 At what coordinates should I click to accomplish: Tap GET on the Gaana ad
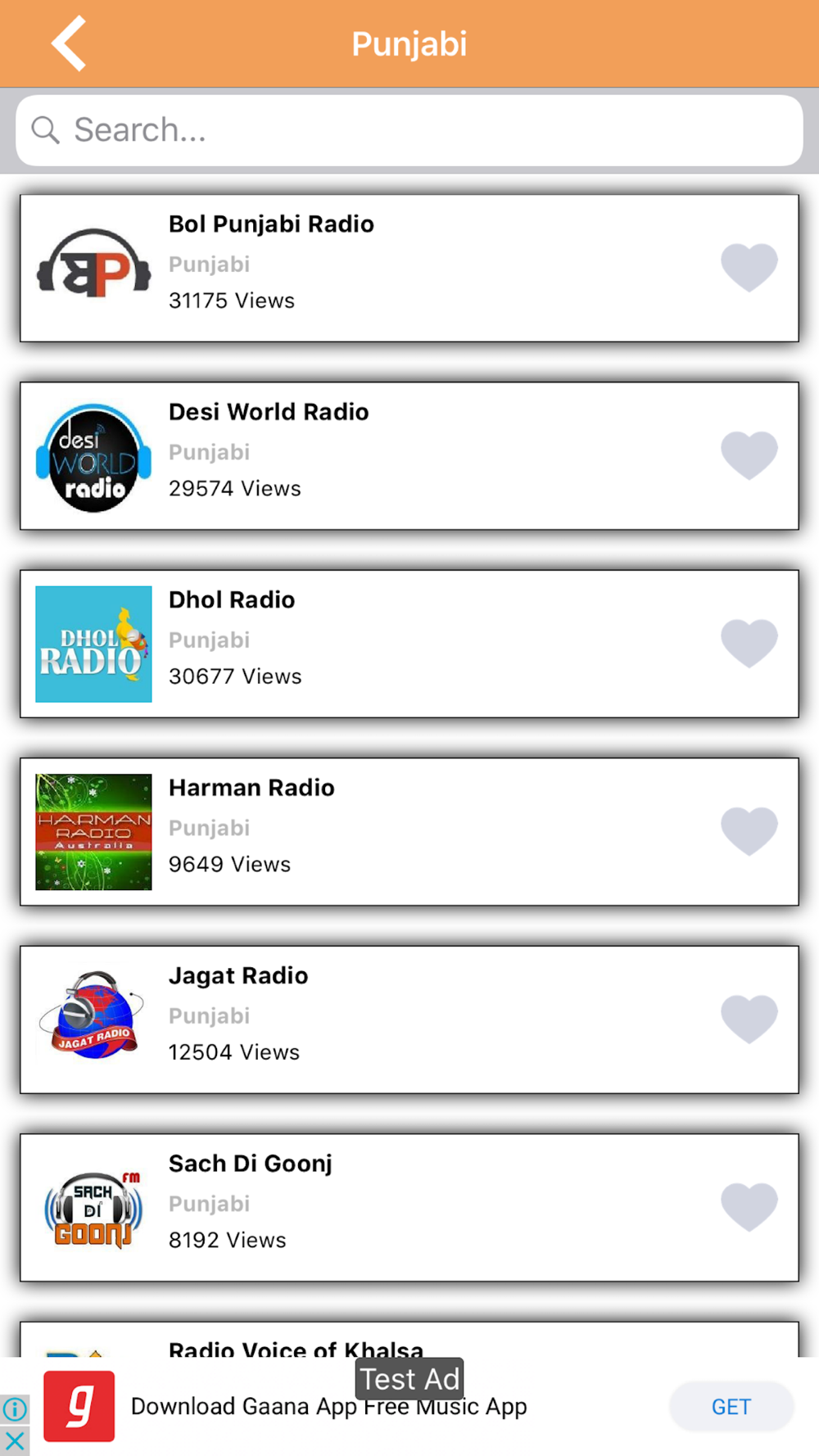pyautogui.click(x=731, y=1407)
